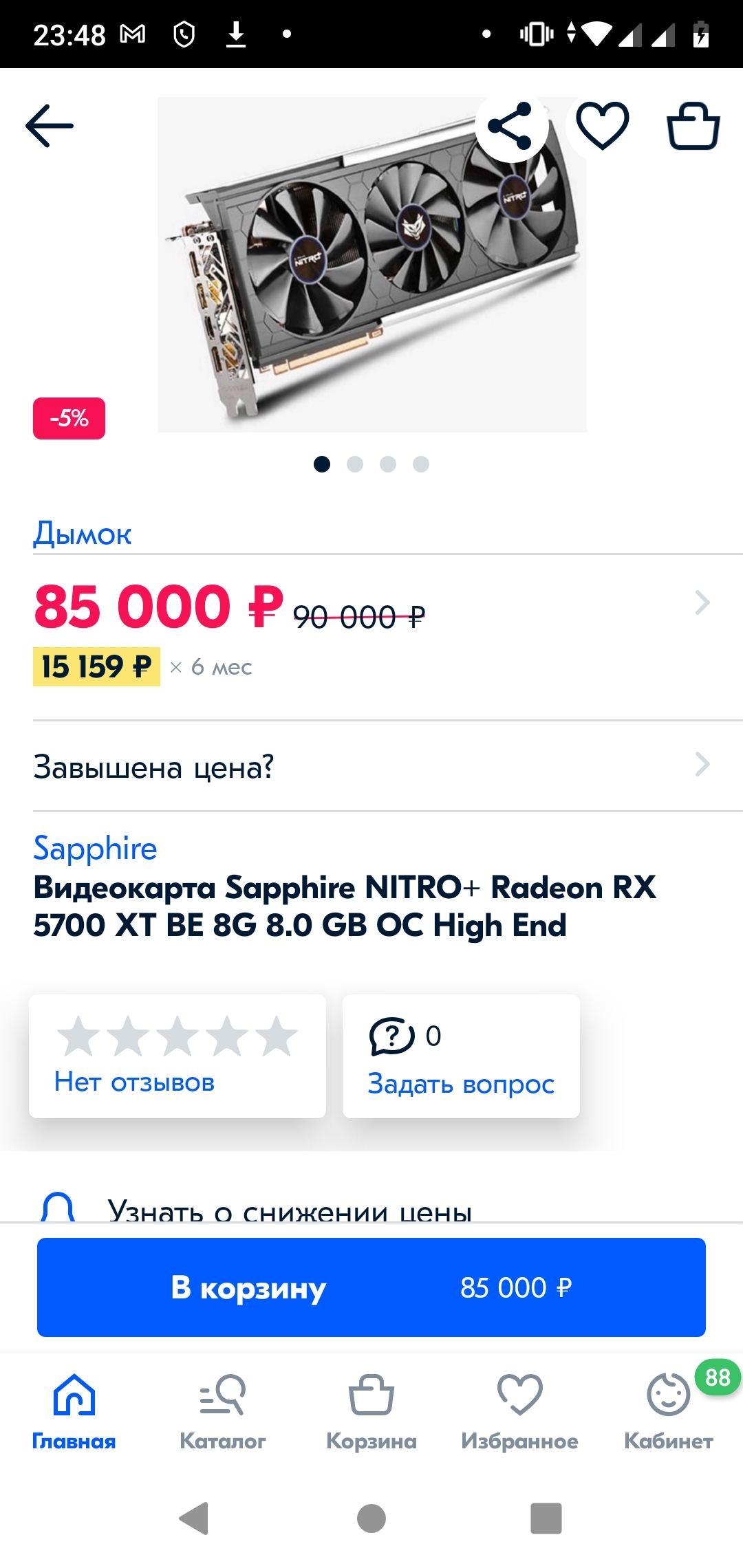Tap the system home button

(x=371, y=1518)
